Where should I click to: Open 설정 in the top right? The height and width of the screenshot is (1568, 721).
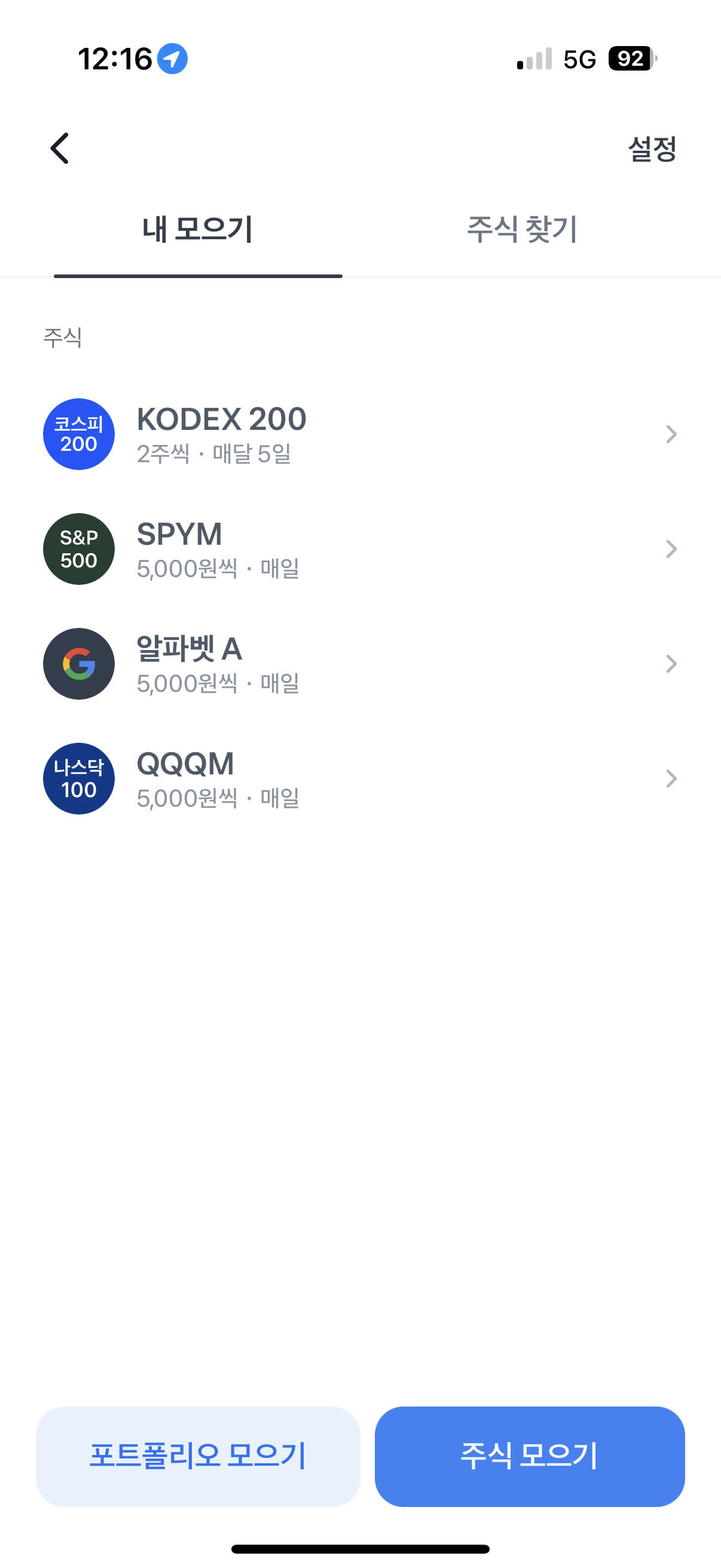pyautogui.click(x=652, y=149)
